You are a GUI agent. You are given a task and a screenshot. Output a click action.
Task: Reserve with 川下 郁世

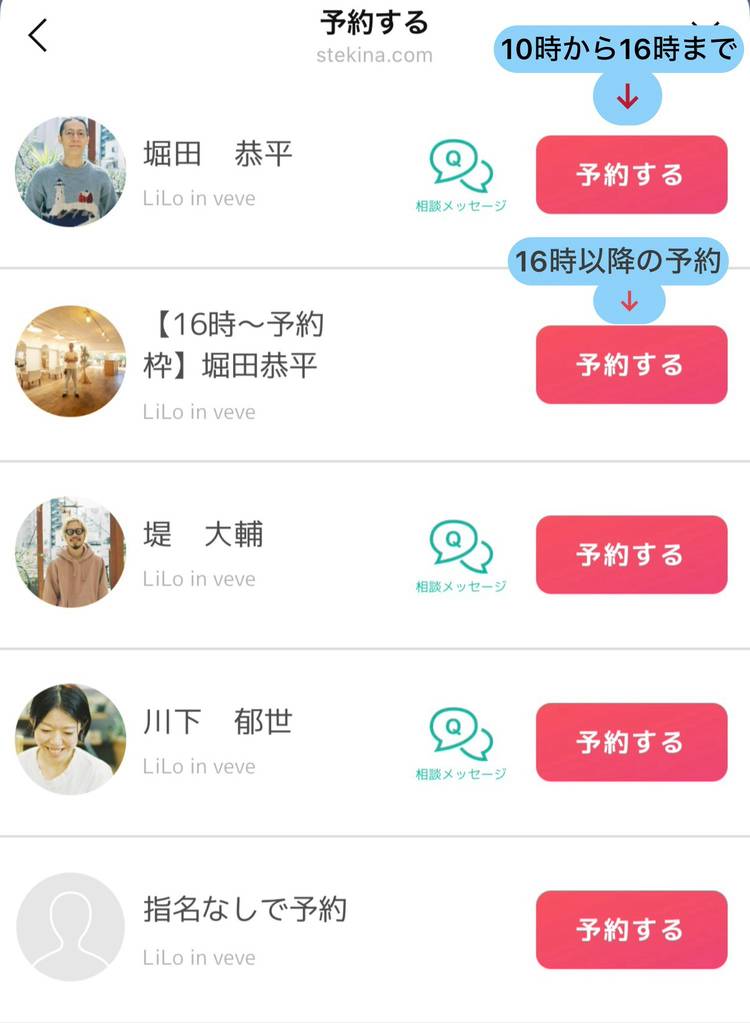pos(631,742)
